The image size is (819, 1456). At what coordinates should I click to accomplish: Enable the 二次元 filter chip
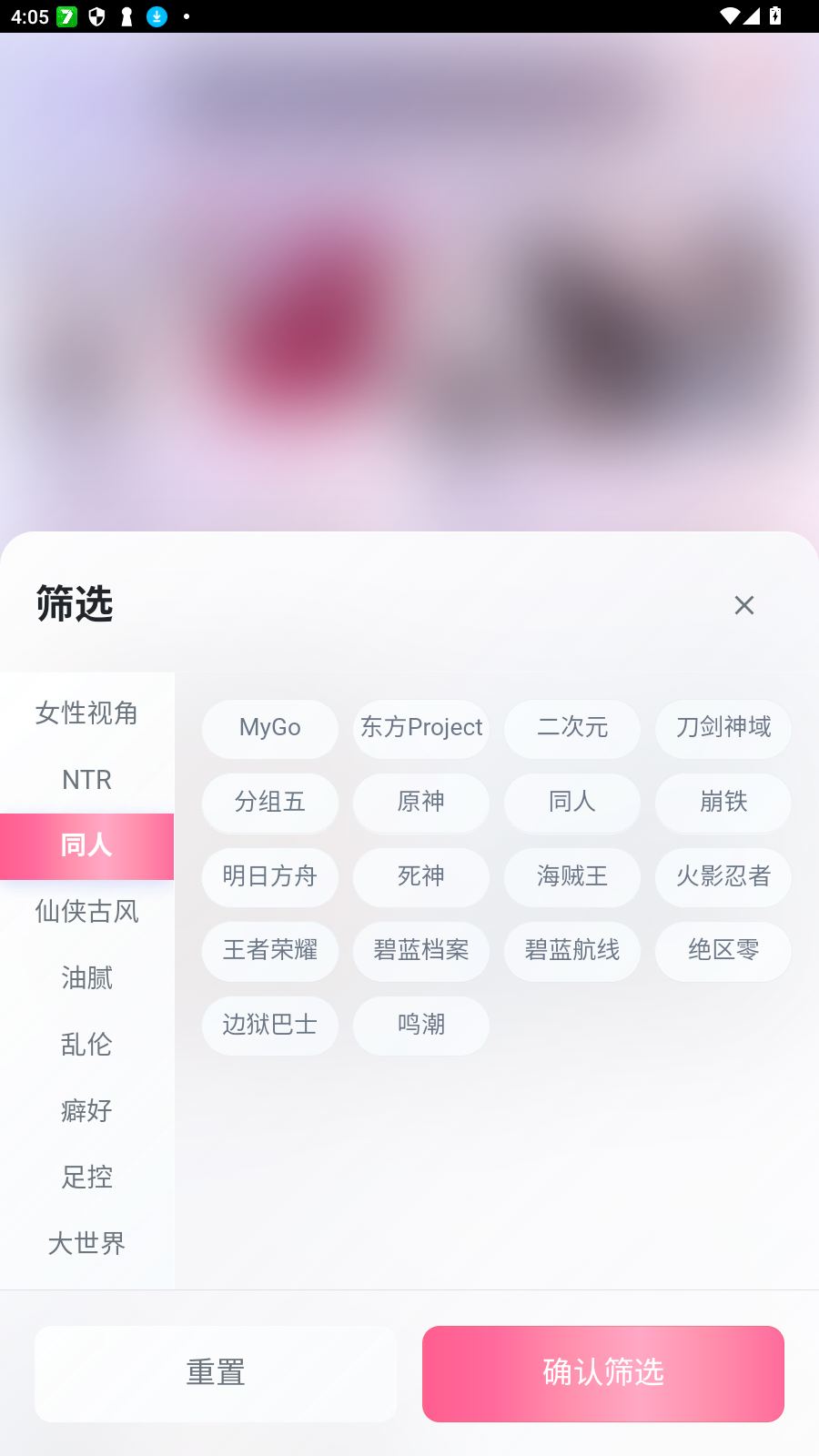pyautogui.click(x=571, y=728)
